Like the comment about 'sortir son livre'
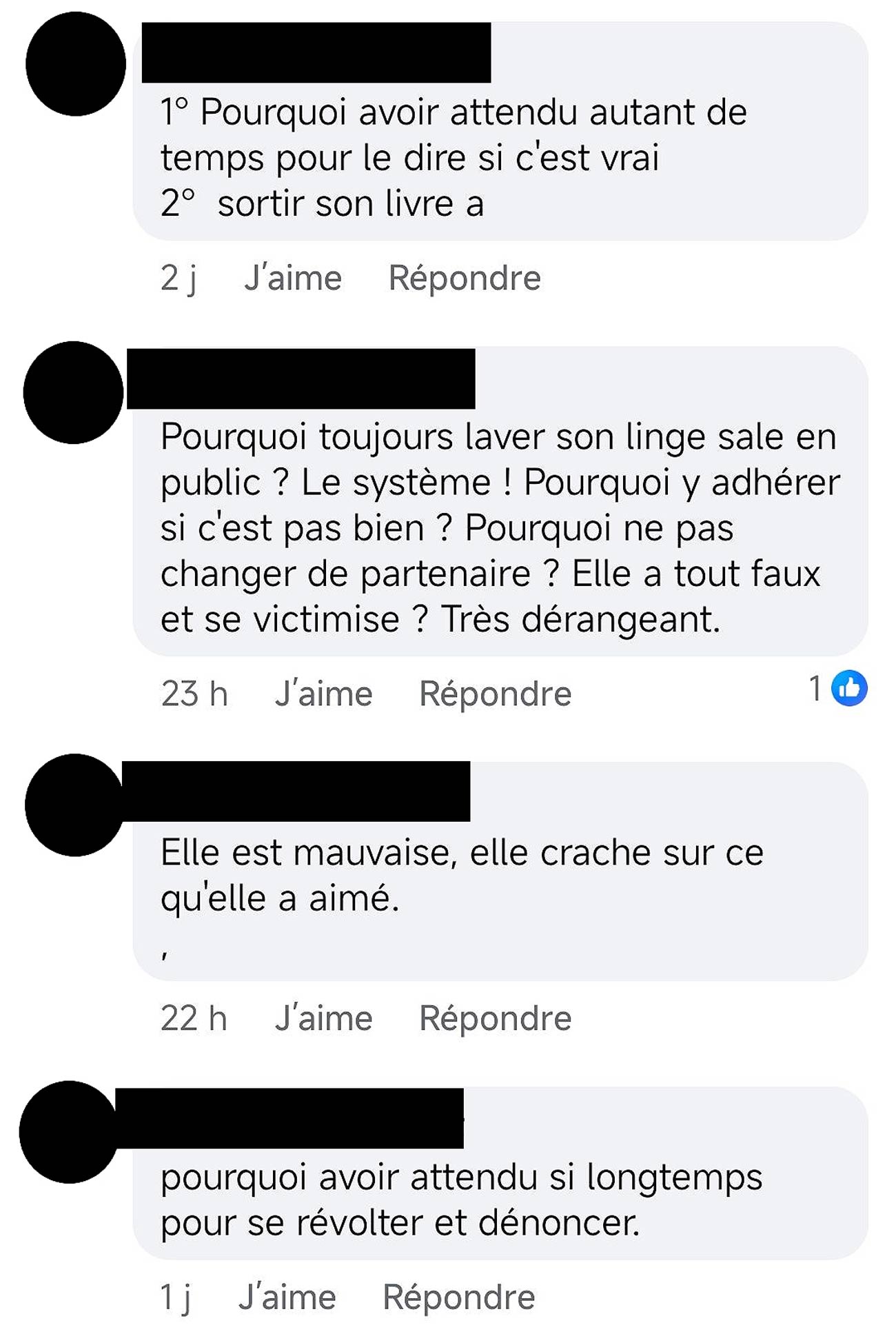 tap(293, 279)
